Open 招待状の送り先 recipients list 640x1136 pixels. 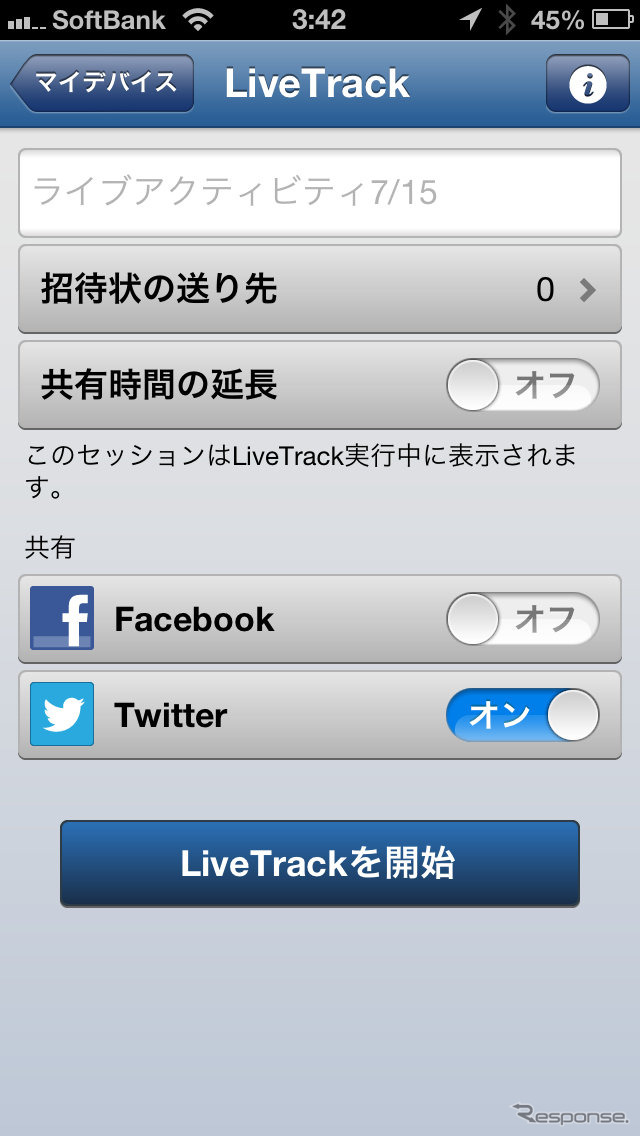[x=319, y=289]
